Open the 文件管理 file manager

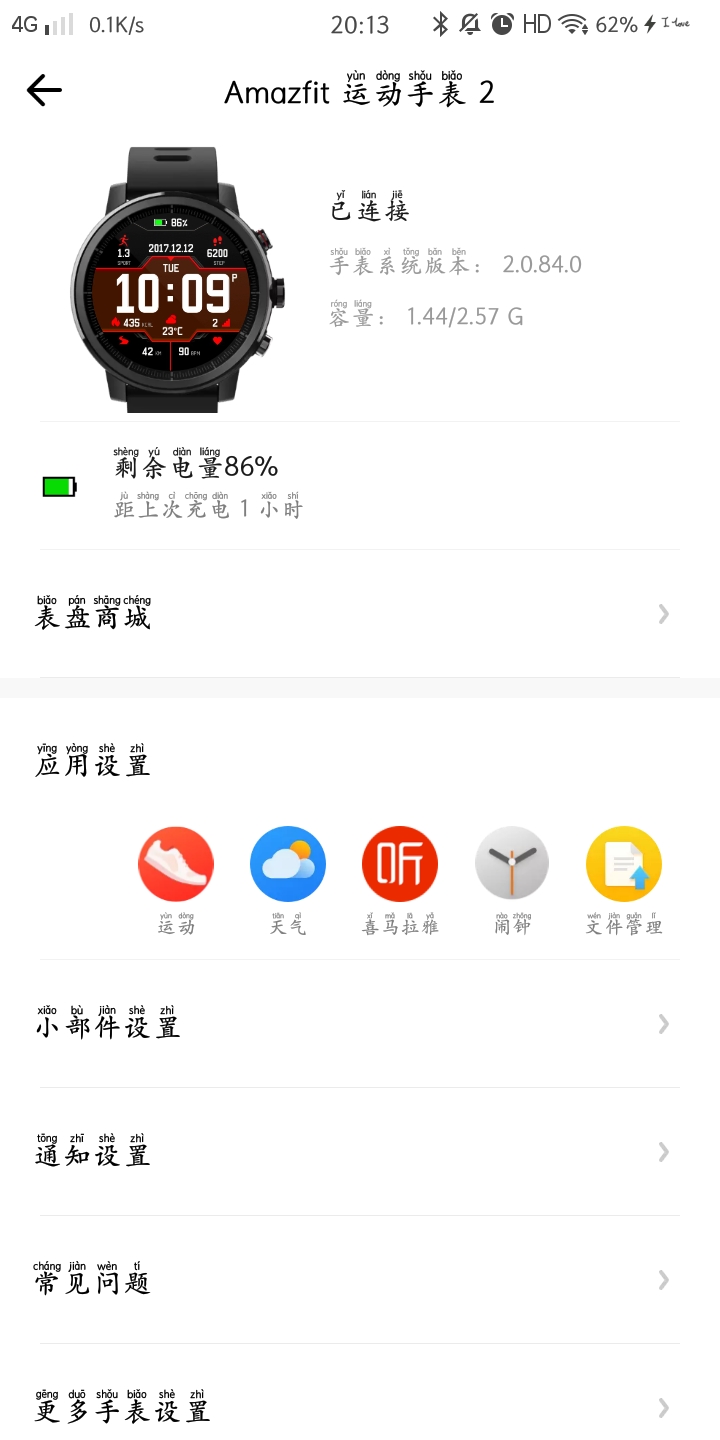click(x=624, y=865)
